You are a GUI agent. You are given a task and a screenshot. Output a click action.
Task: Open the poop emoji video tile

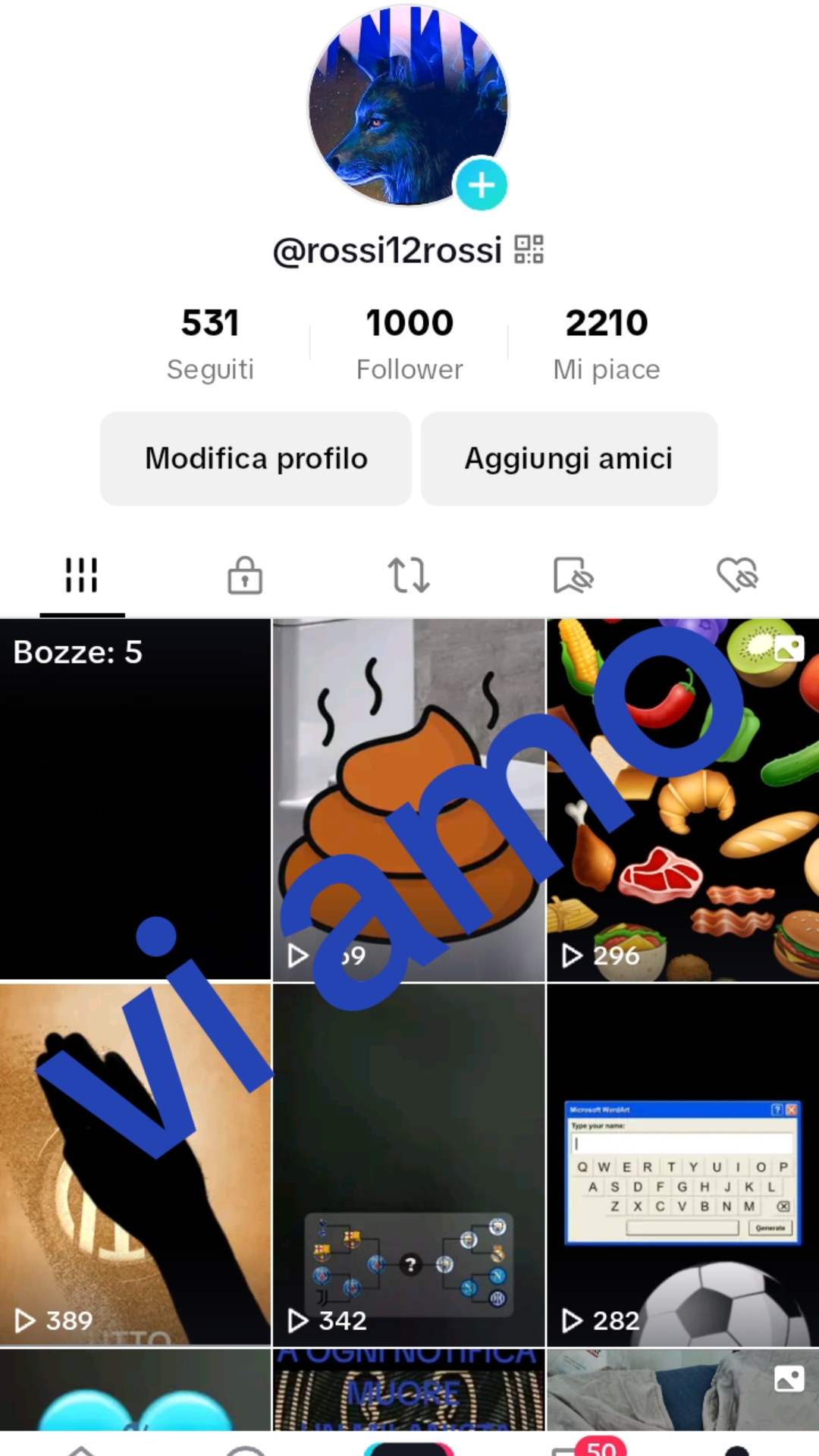point(409,799)
